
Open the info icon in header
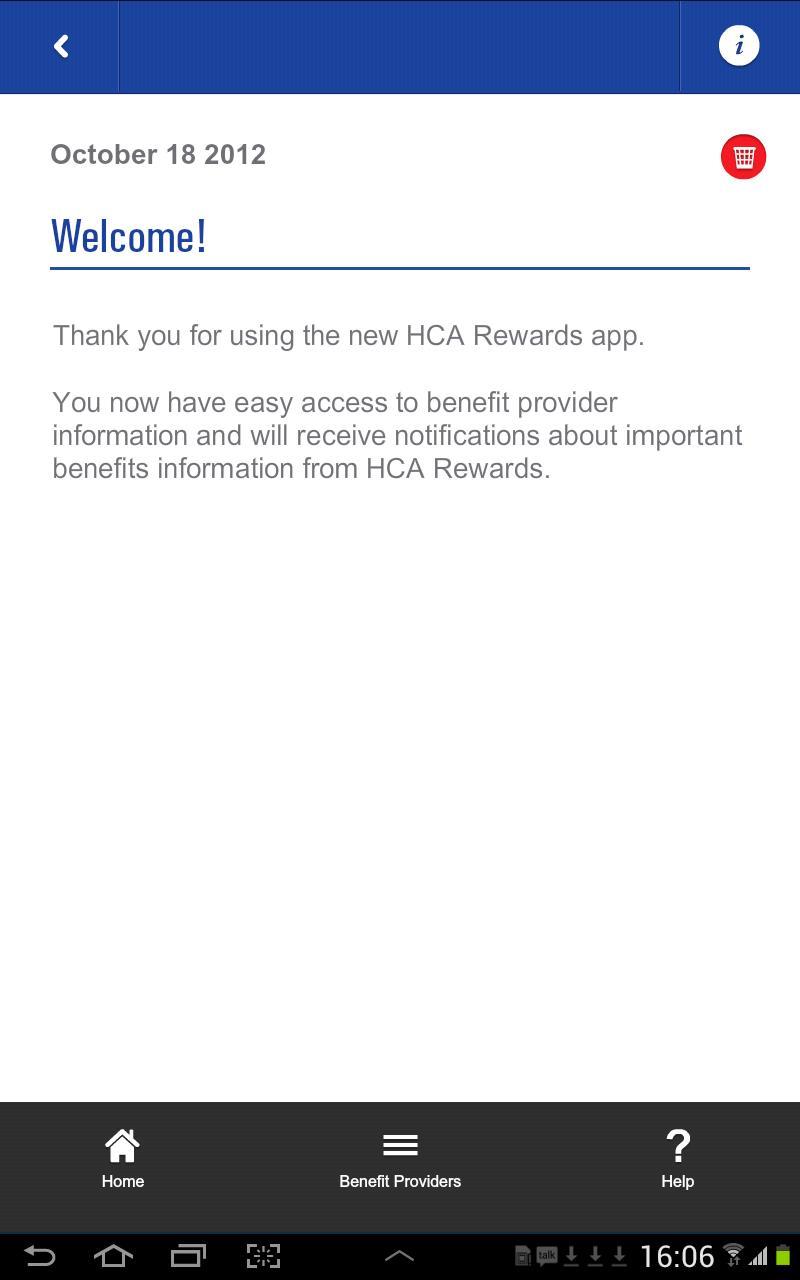(739, 46)
